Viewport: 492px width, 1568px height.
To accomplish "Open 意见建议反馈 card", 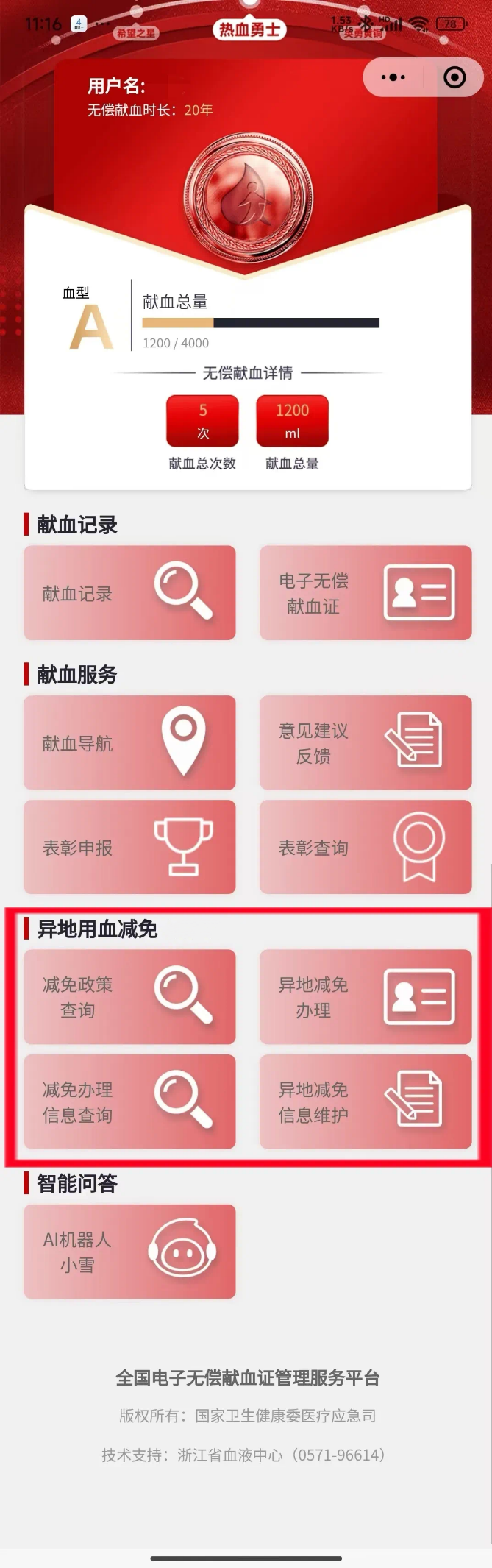I will [366, 743].
